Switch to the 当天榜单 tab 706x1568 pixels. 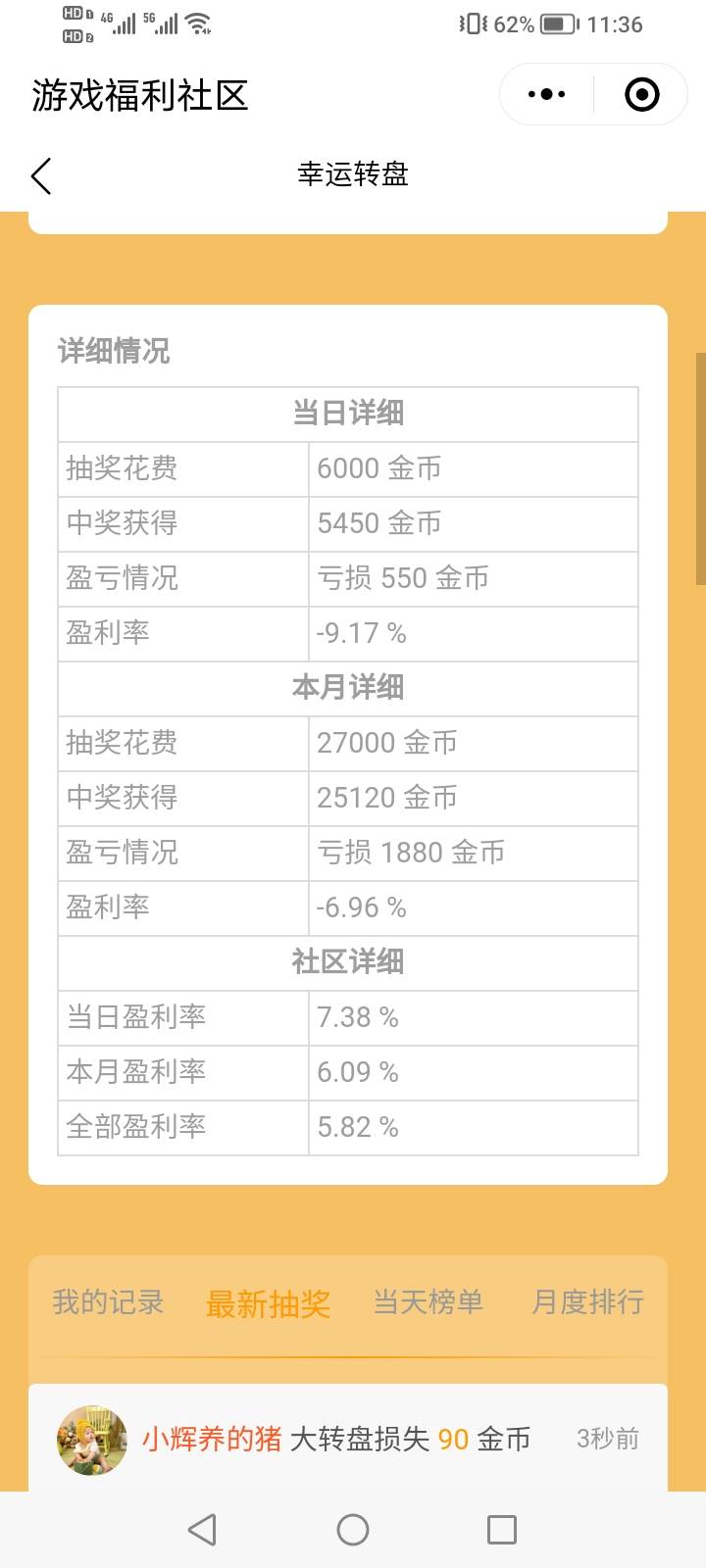[x=429, y=1302]
